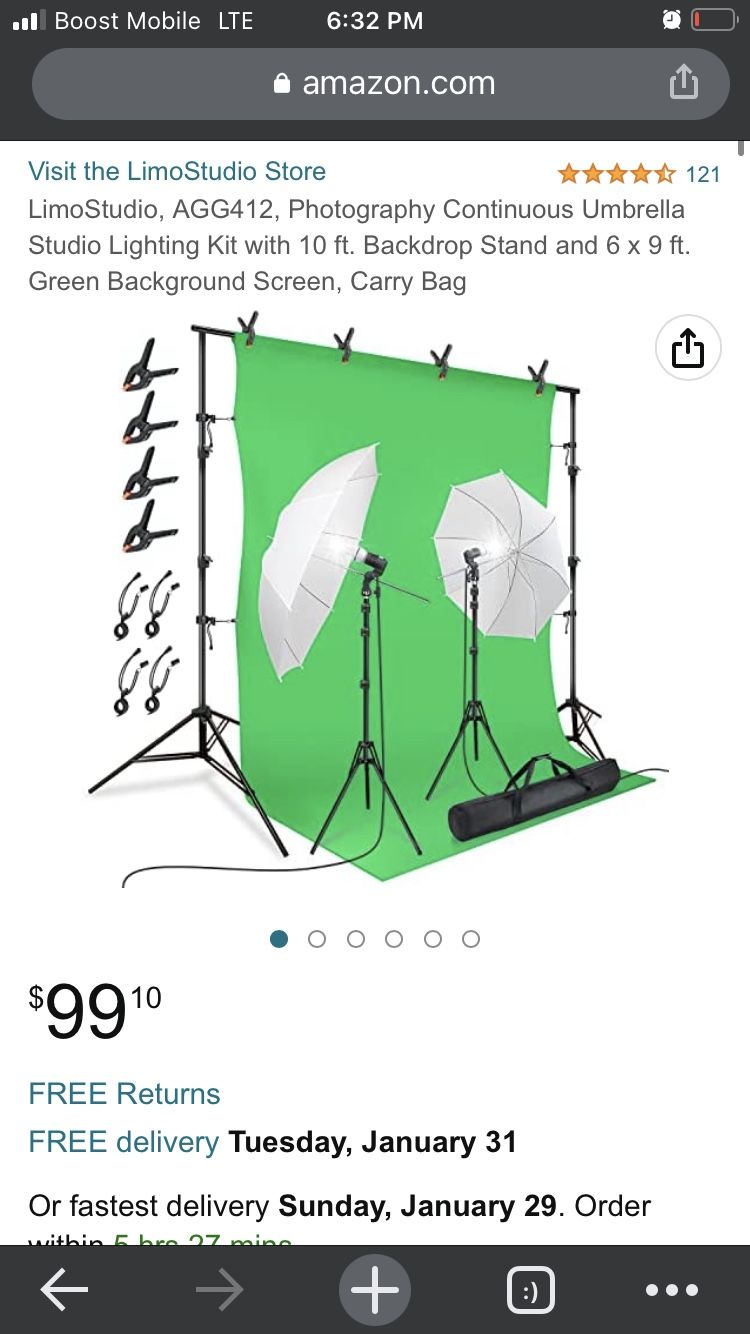Open the lighting kit product image
The image size is (750, 1334).
pos(375,600)
